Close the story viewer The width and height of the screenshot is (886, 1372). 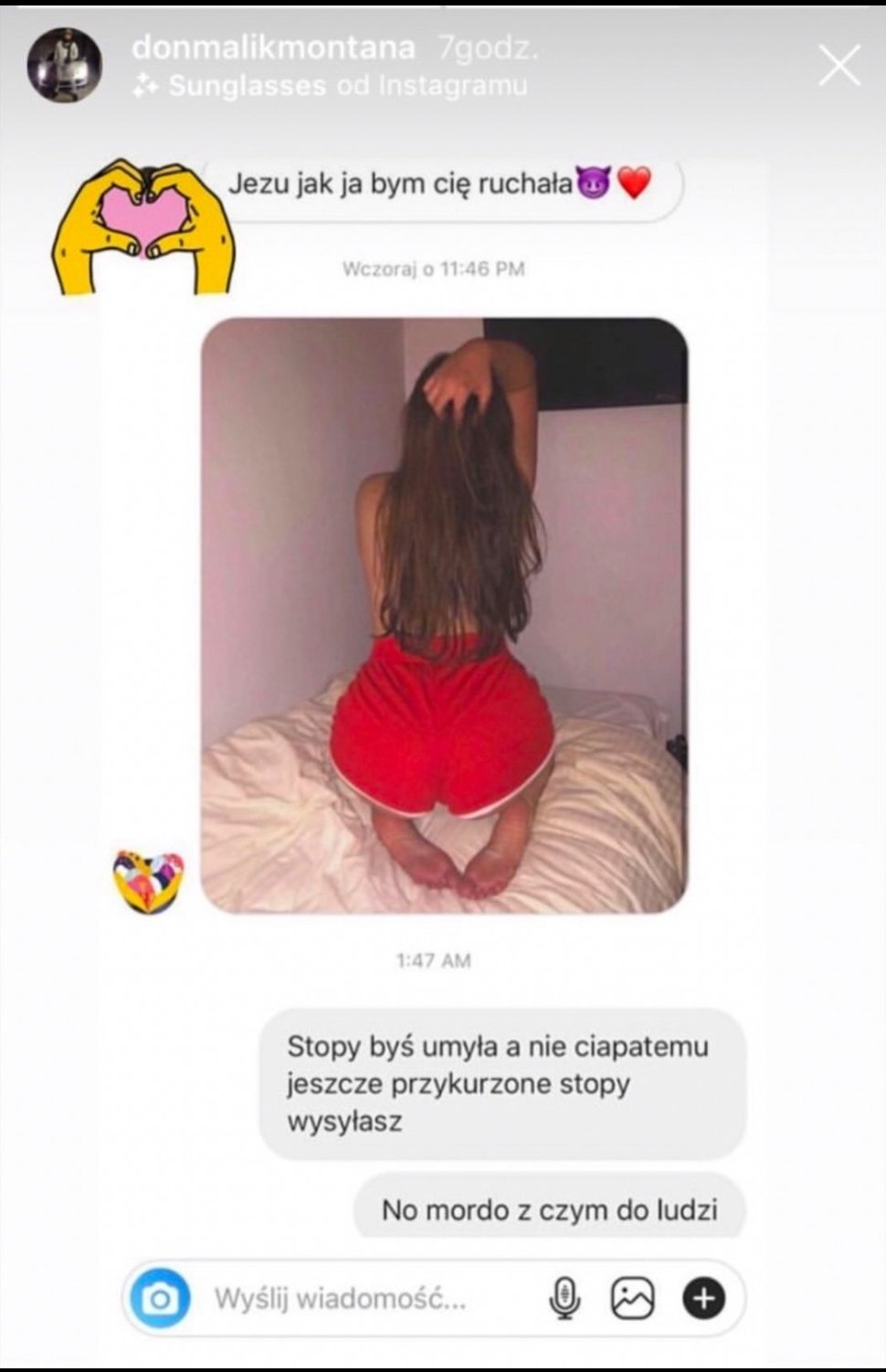[x=839, y=67]
